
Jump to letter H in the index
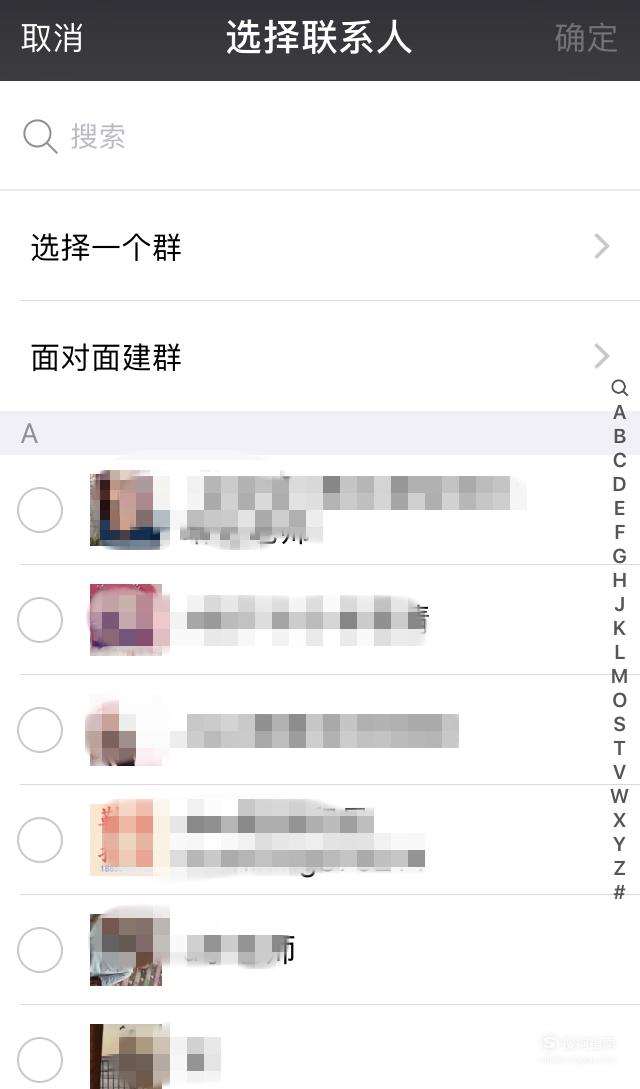click(x=619, y=580)
